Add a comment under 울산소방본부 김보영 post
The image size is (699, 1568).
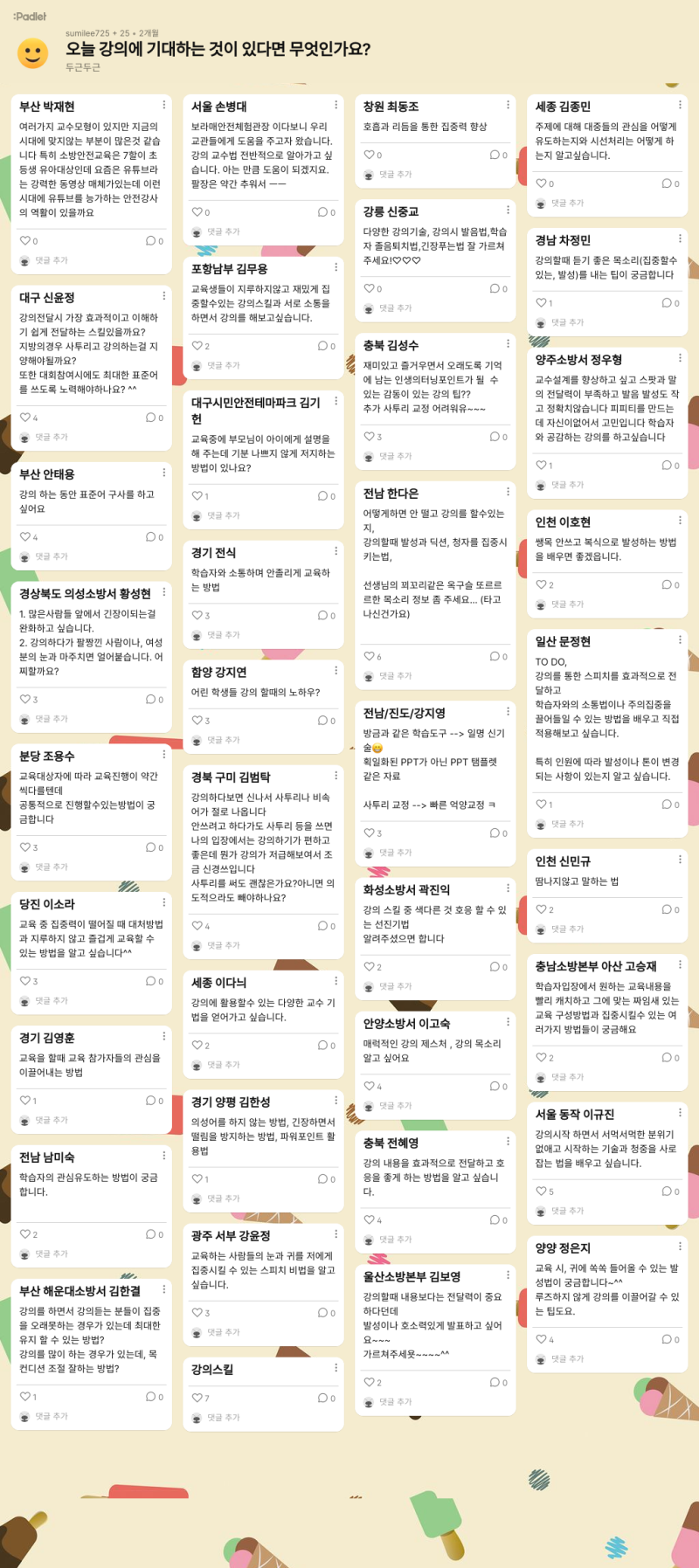[x=395, y=1402]
